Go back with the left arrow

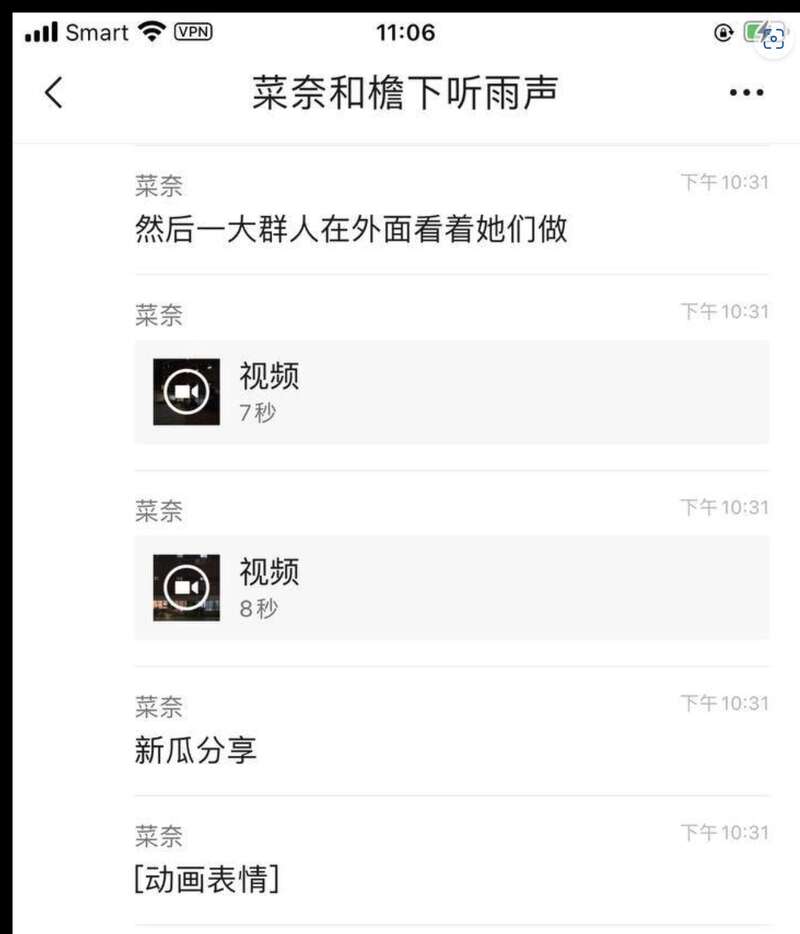(54, 93)
